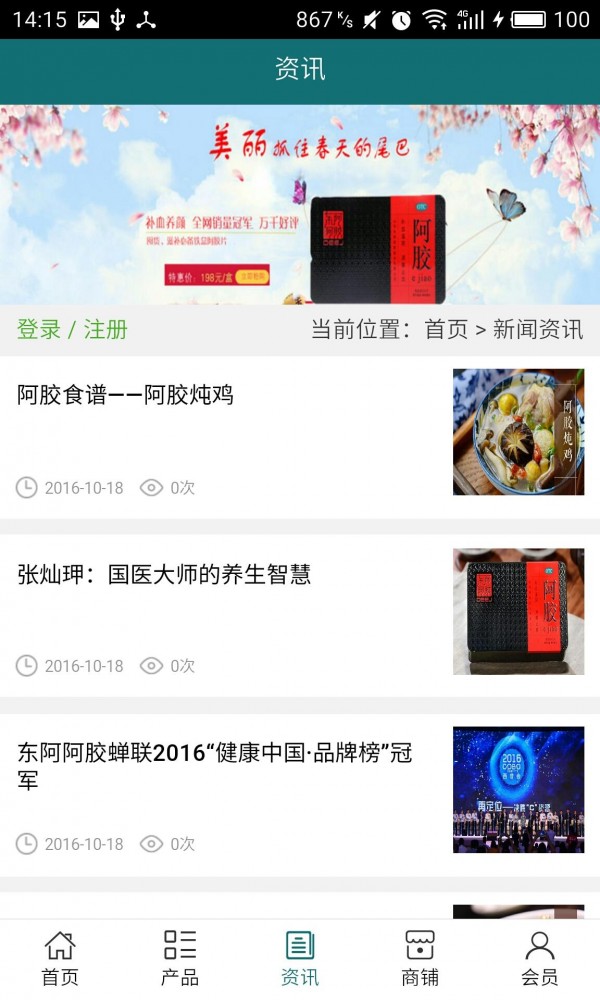Select the 资讯 tab

pyautogui.click(x=300, y=958)
